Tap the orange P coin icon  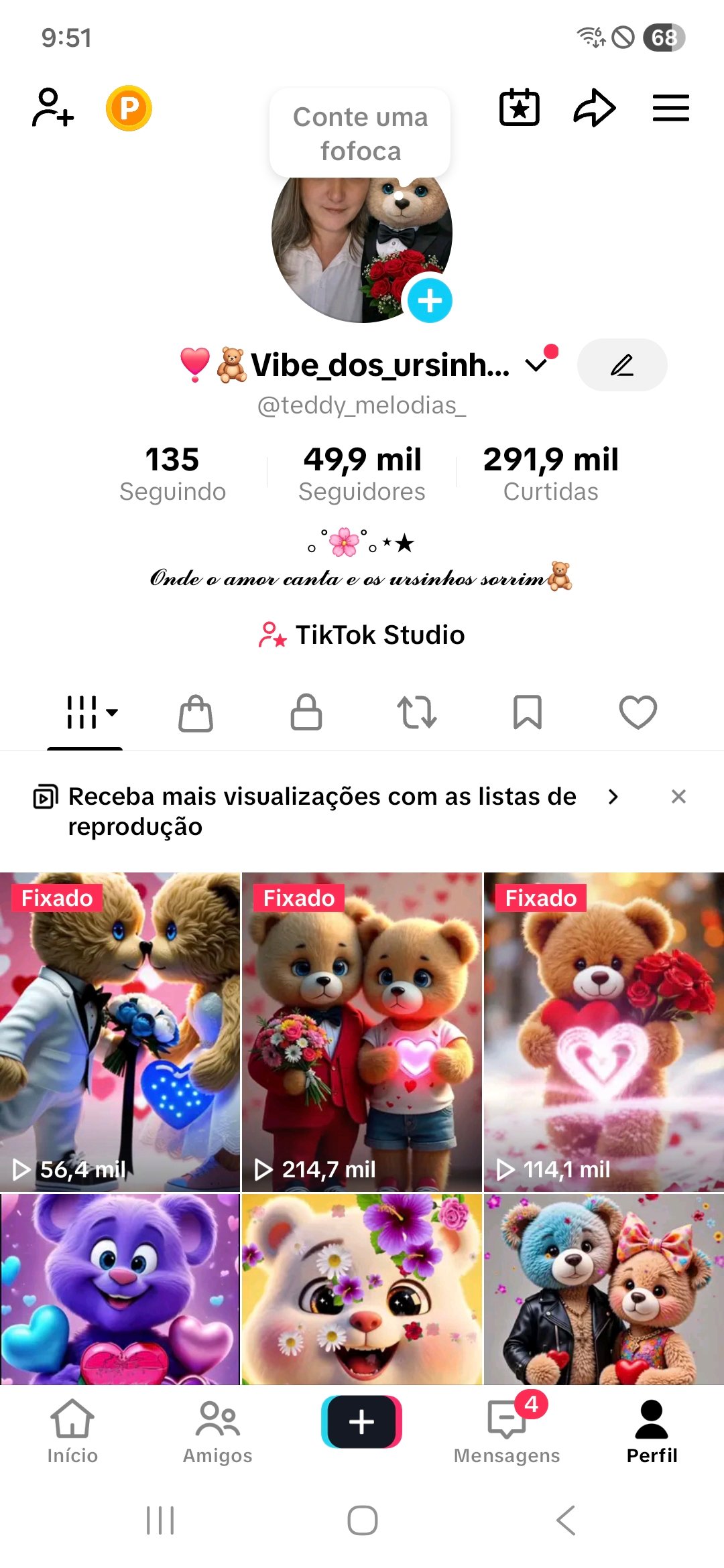coord(129,108)
